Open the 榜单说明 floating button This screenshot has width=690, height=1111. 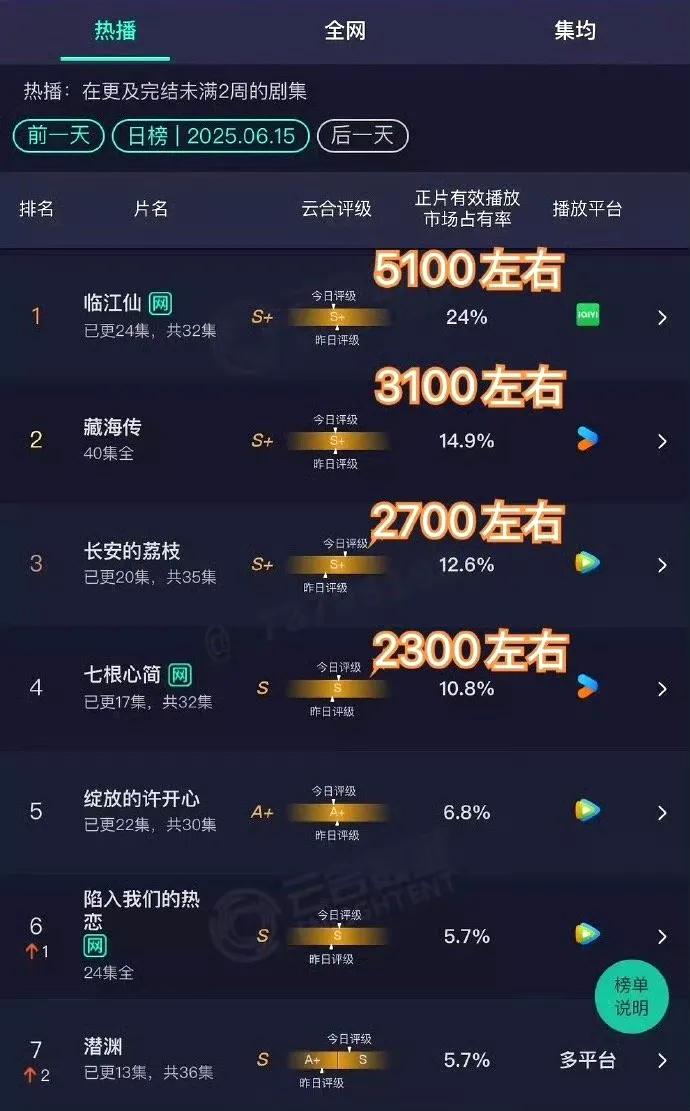[631, 996]
